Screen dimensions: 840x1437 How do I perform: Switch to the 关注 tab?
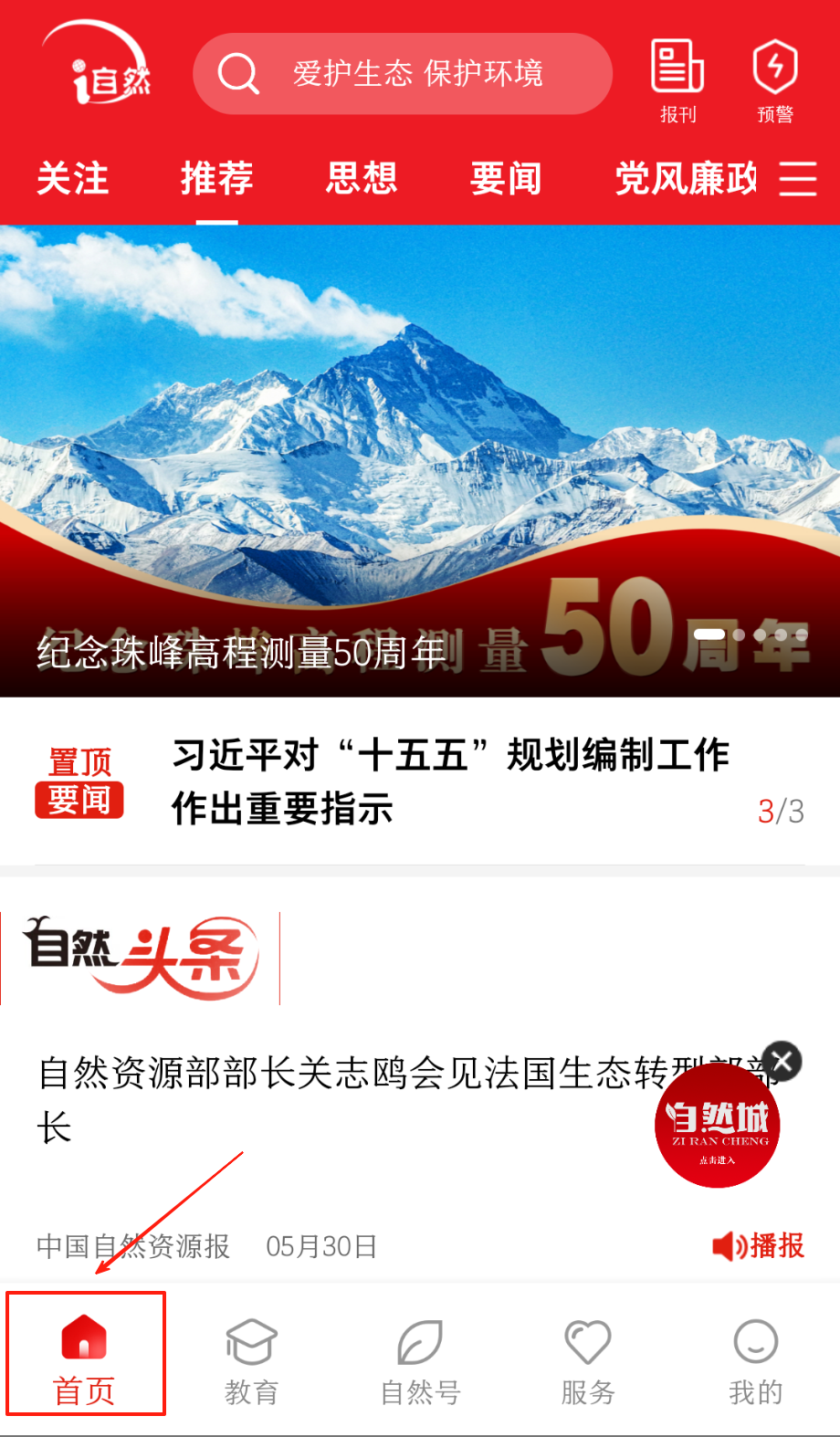(x=73, y=178)
